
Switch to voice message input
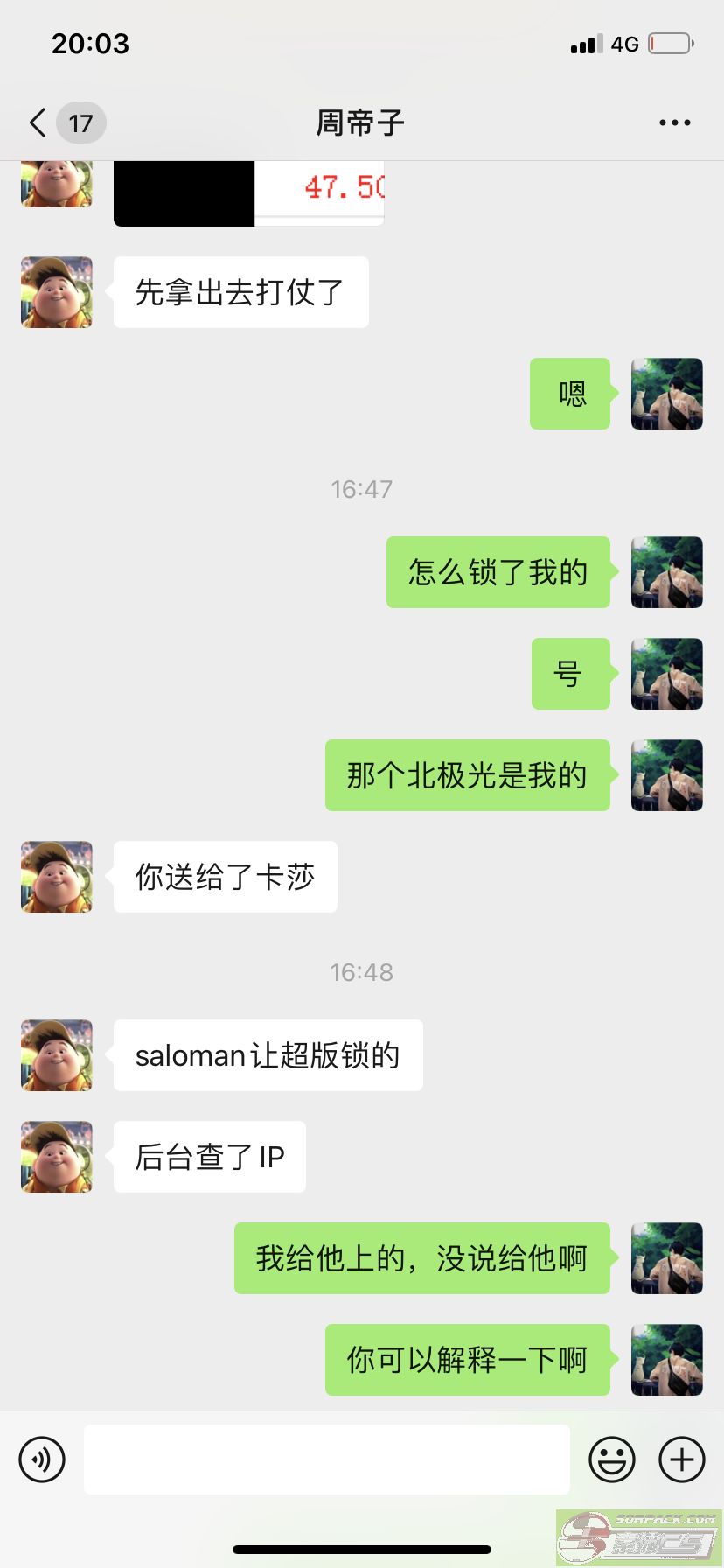[42, 1459]
